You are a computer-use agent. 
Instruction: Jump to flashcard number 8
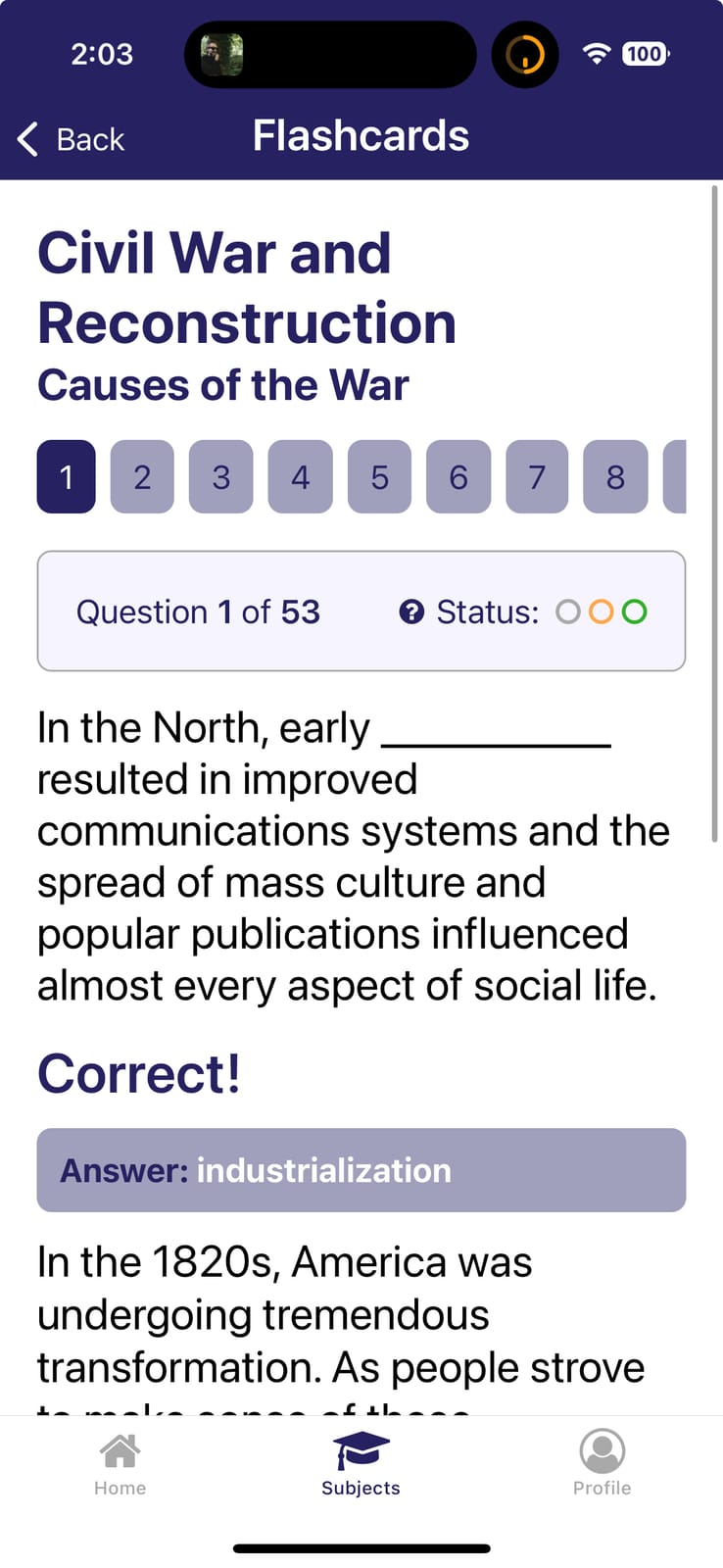[615, 477]
